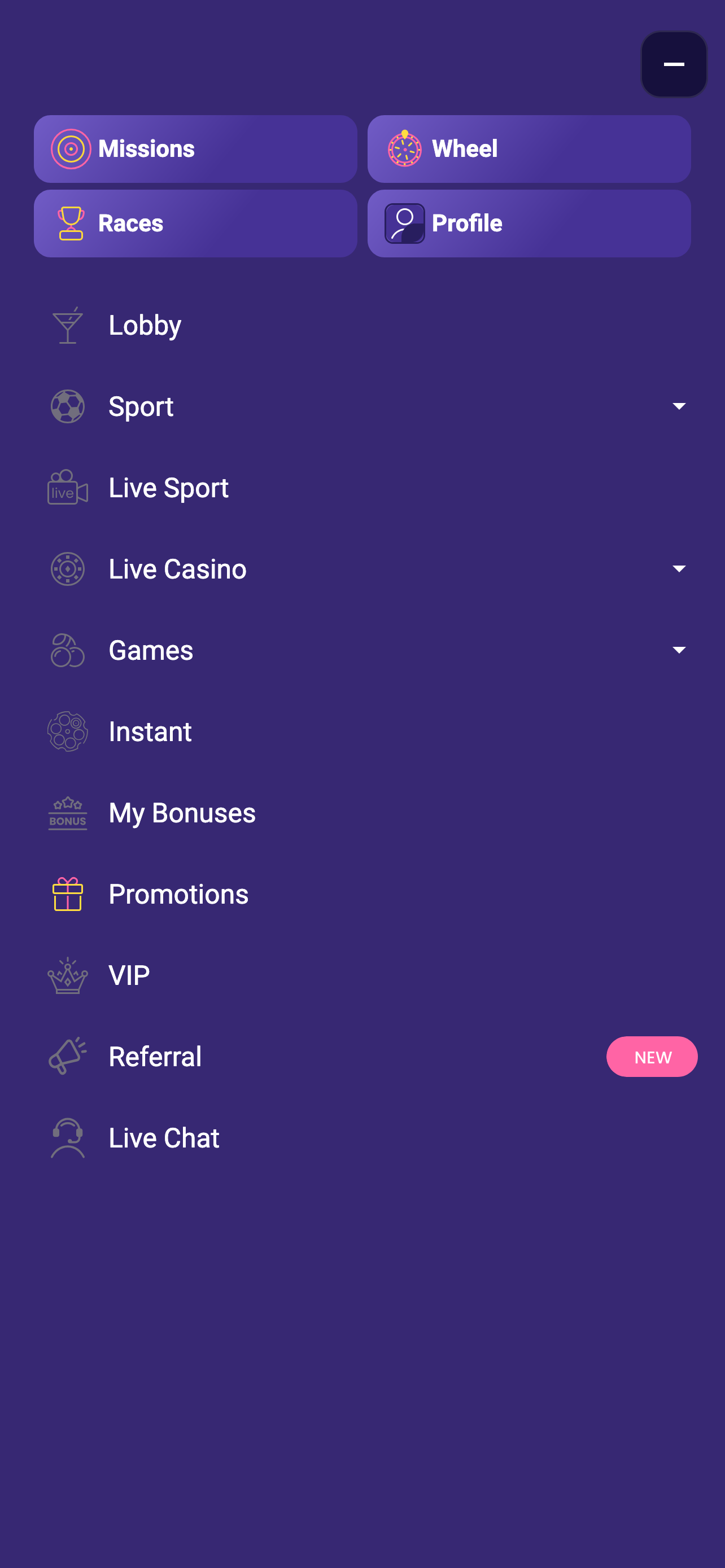Expand the Games submenu

679,650
